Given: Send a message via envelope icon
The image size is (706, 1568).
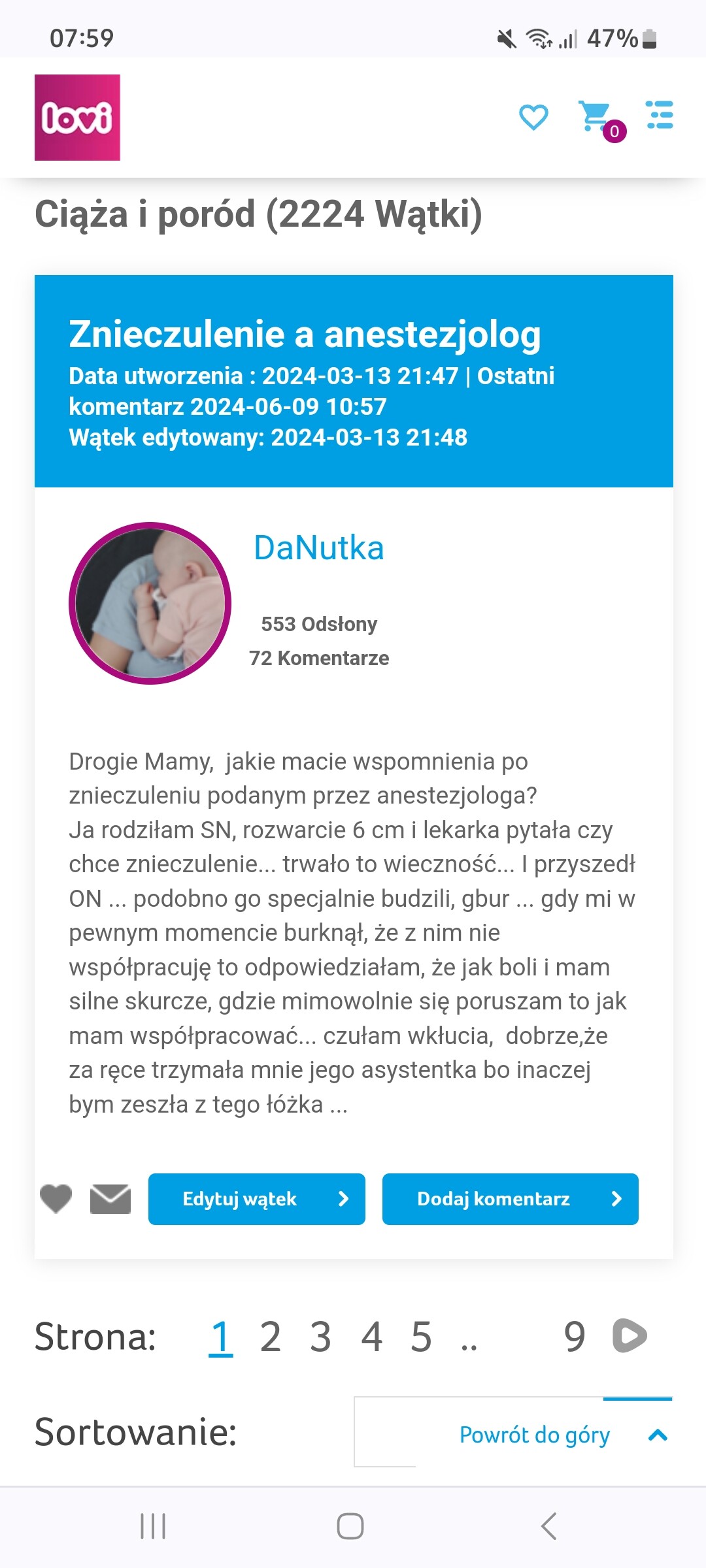Looking at the screenshot, I should point(110,1199).
